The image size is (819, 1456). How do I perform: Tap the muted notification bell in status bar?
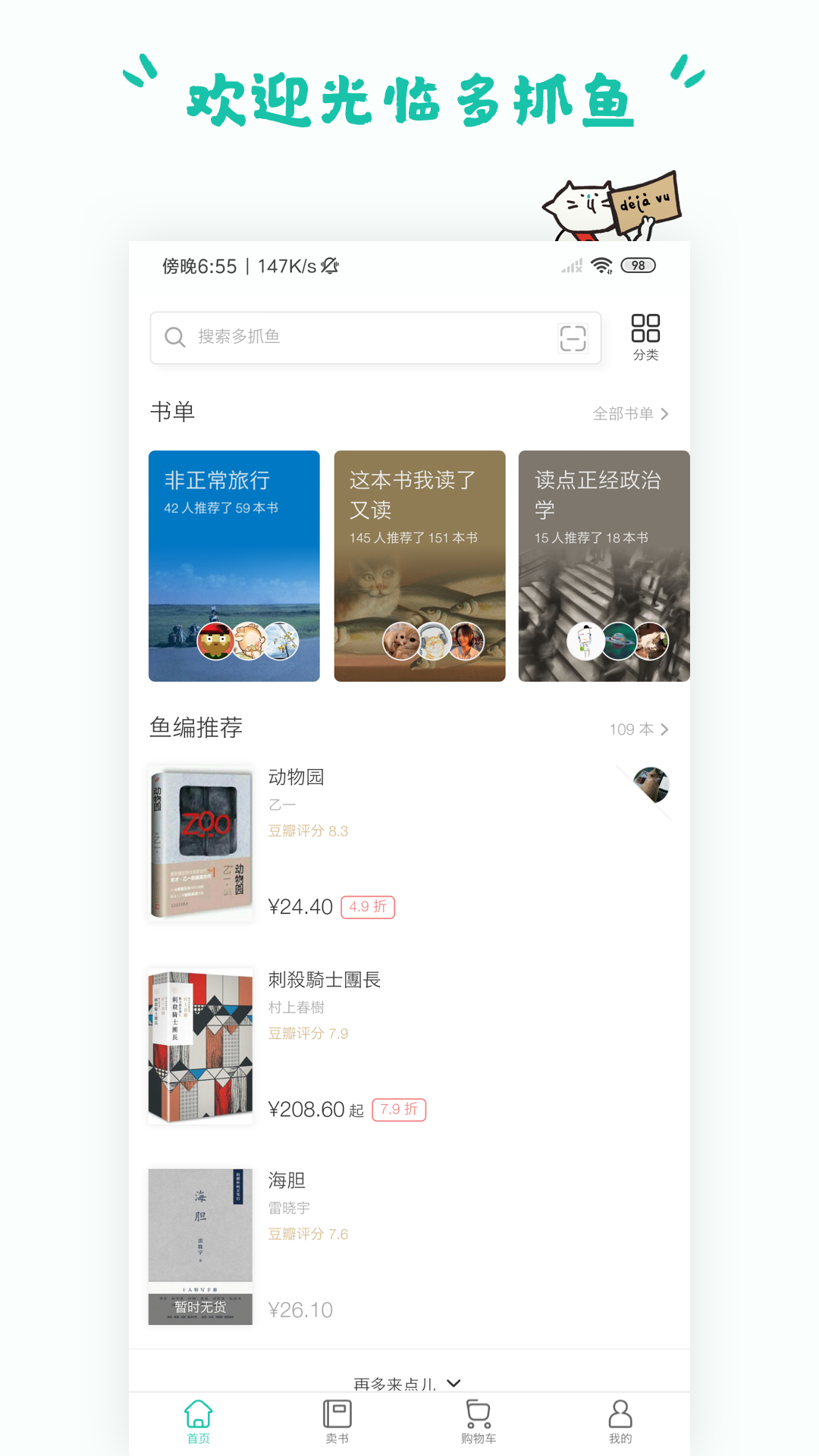point(329,266)
